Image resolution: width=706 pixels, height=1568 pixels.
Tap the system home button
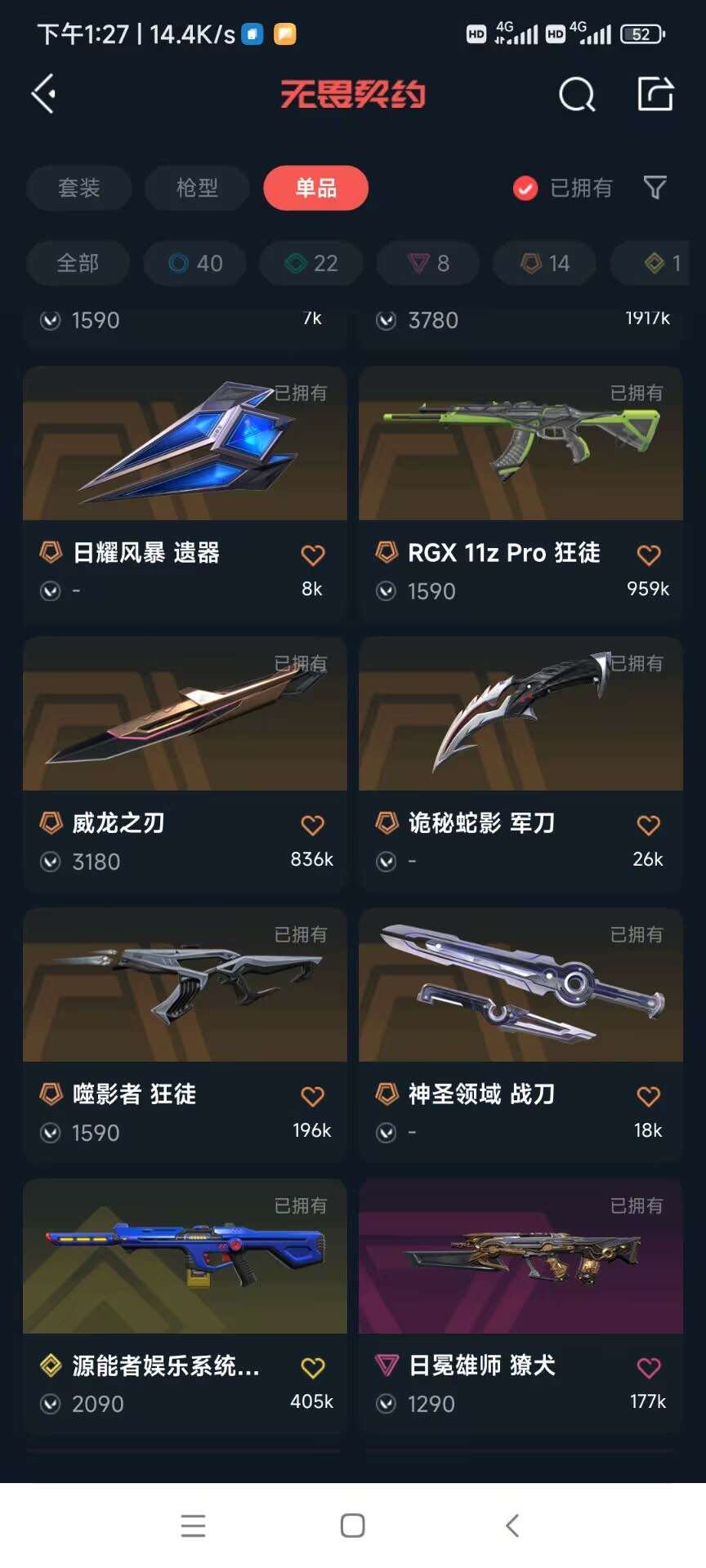click(x=352, y=1526)
